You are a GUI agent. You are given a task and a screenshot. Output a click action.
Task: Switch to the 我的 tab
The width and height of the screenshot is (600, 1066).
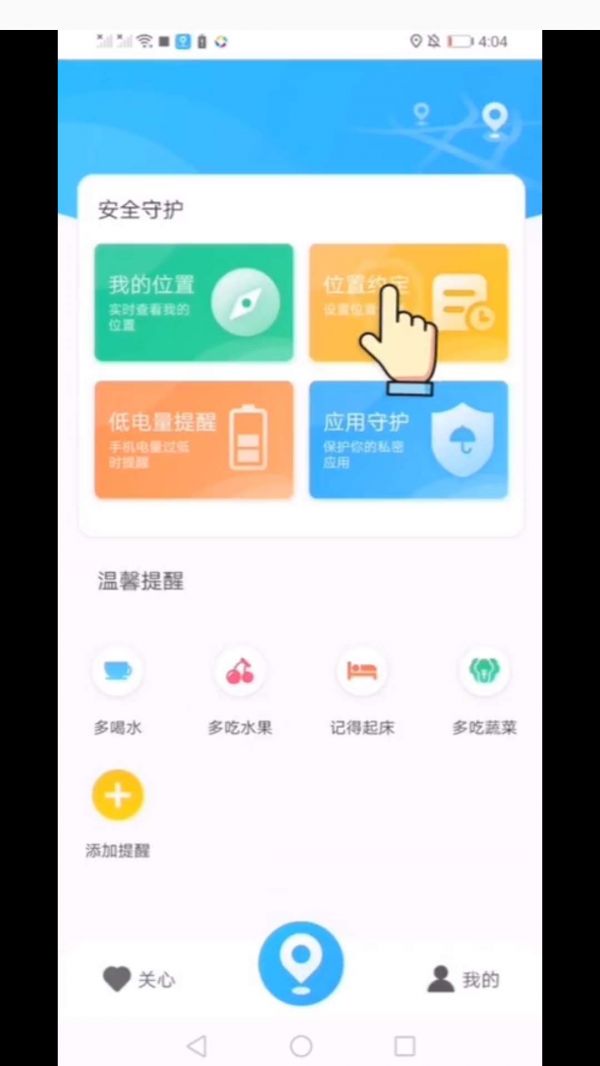pos(463,979)
